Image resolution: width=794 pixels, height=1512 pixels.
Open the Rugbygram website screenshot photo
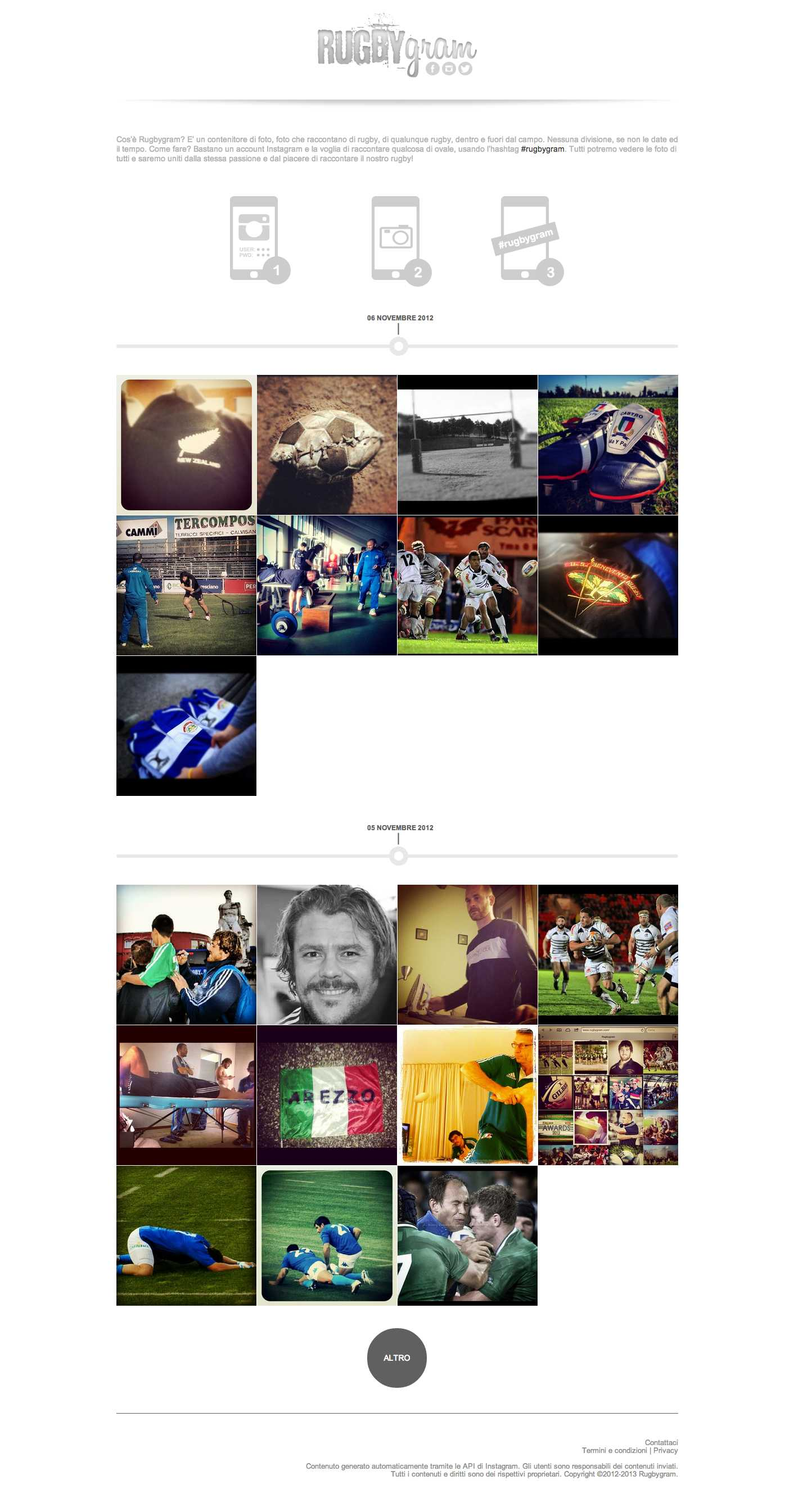pos(607,1095)
